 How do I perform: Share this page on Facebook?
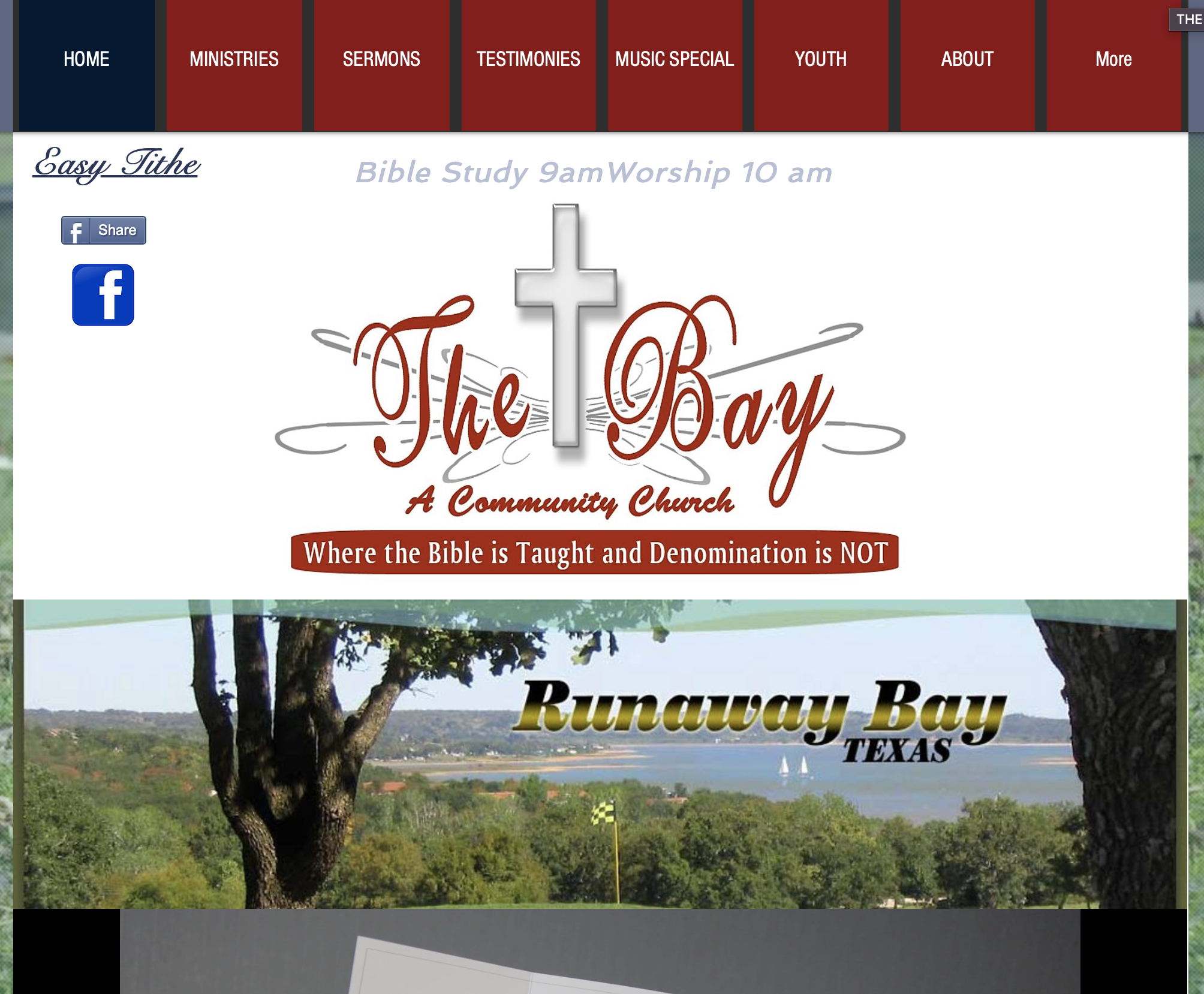[x=104, y=230]
